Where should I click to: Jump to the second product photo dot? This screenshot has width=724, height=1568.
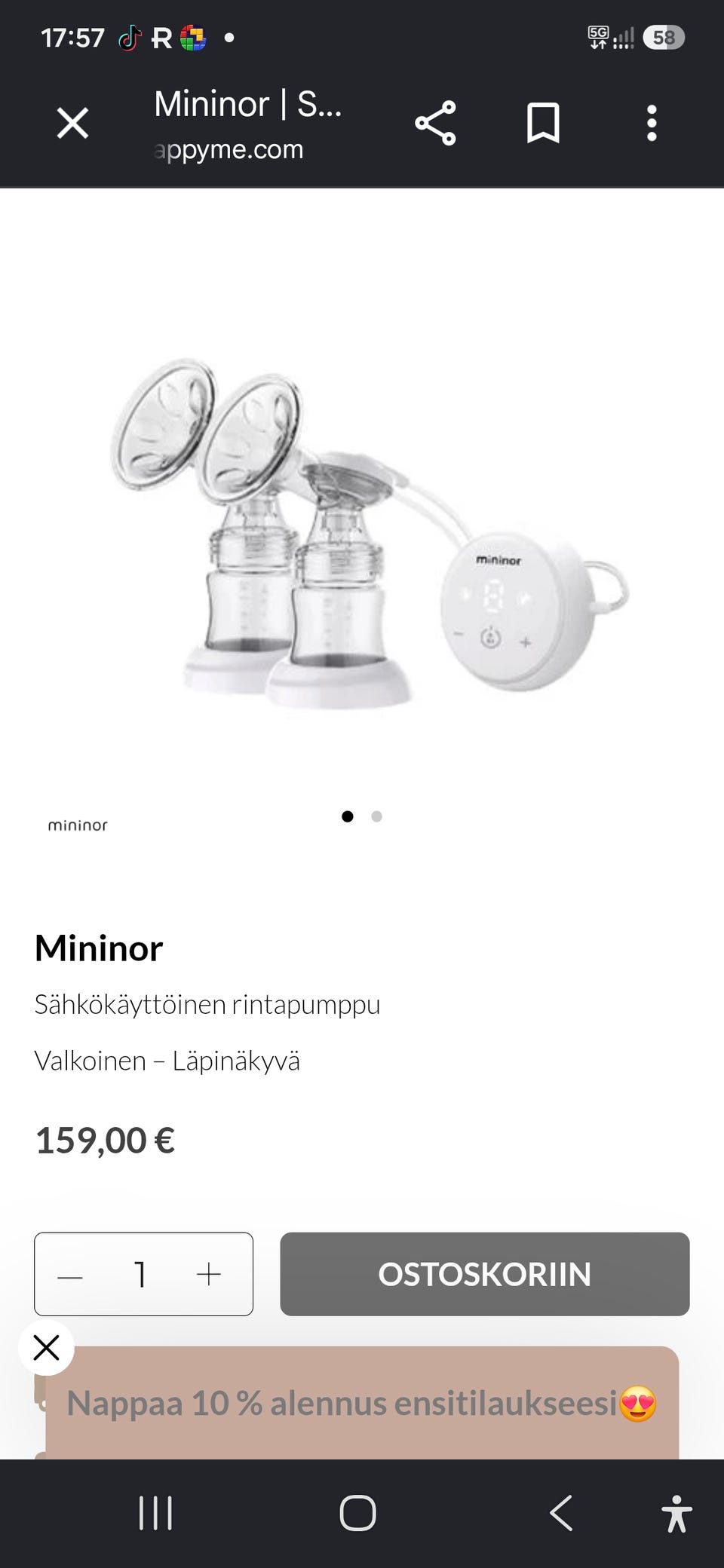click(x=377, y=816)
